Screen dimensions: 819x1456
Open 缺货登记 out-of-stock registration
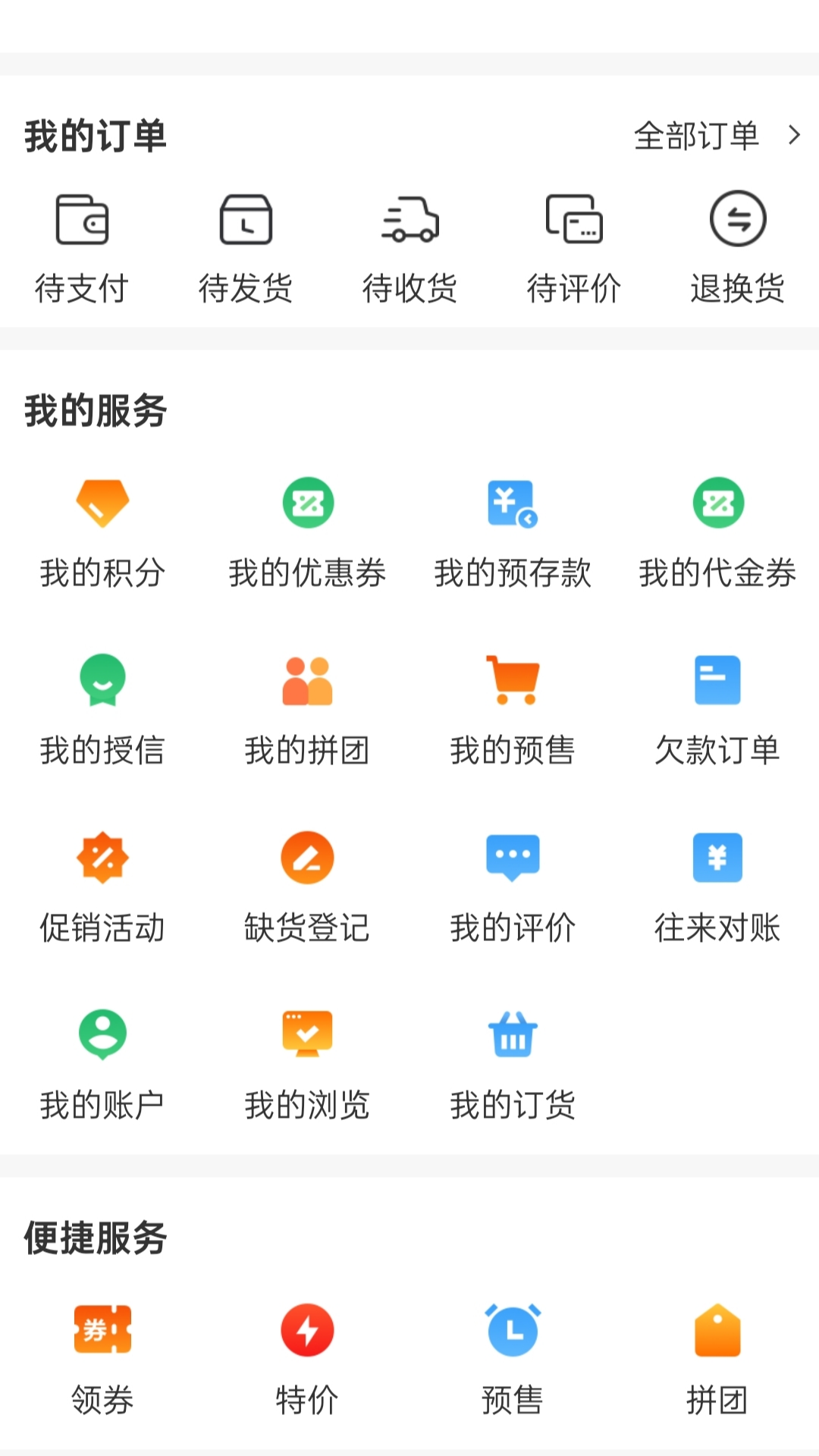(x=307, y=887)
